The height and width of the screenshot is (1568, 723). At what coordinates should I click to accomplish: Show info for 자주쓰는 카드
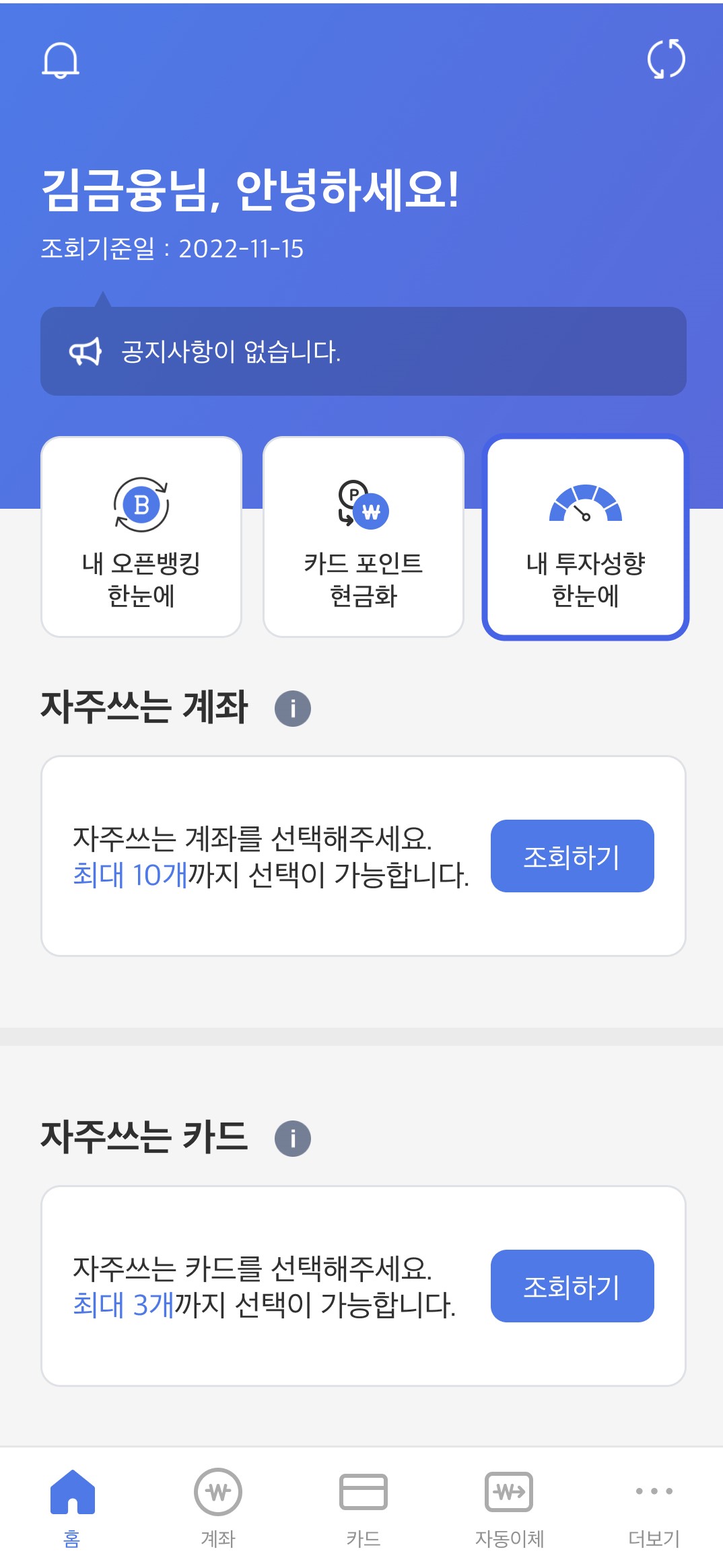[x=293, y=1139]
